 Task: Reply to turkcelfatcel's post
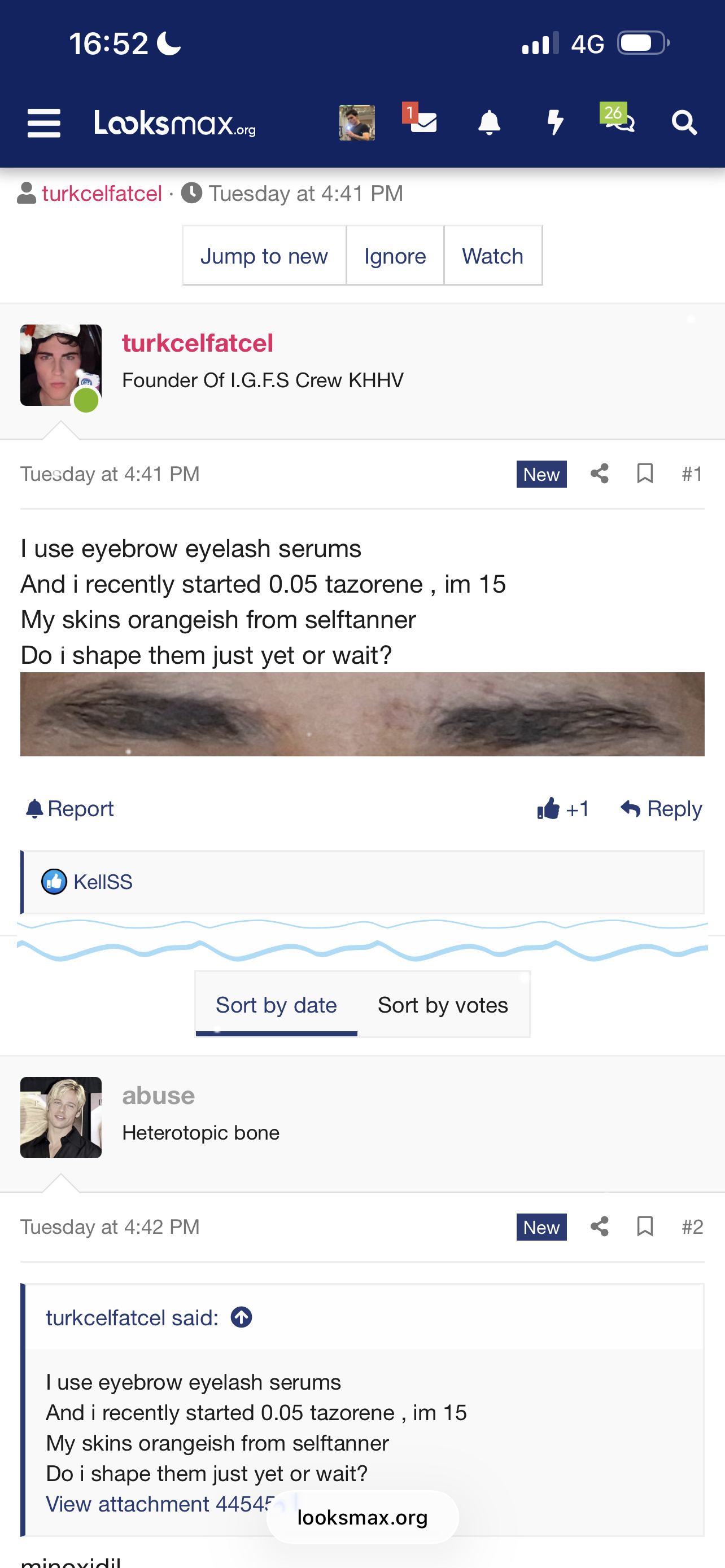(661, 808)
